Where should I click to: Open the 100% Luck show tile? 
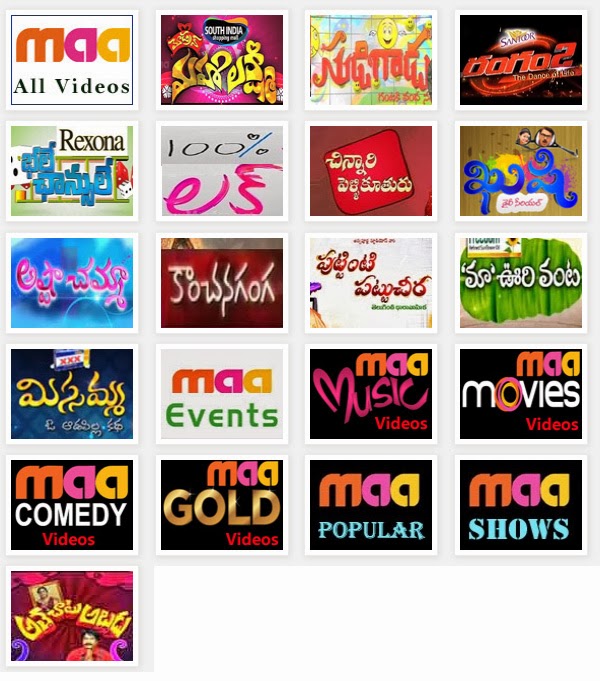[x=222, y=171]
